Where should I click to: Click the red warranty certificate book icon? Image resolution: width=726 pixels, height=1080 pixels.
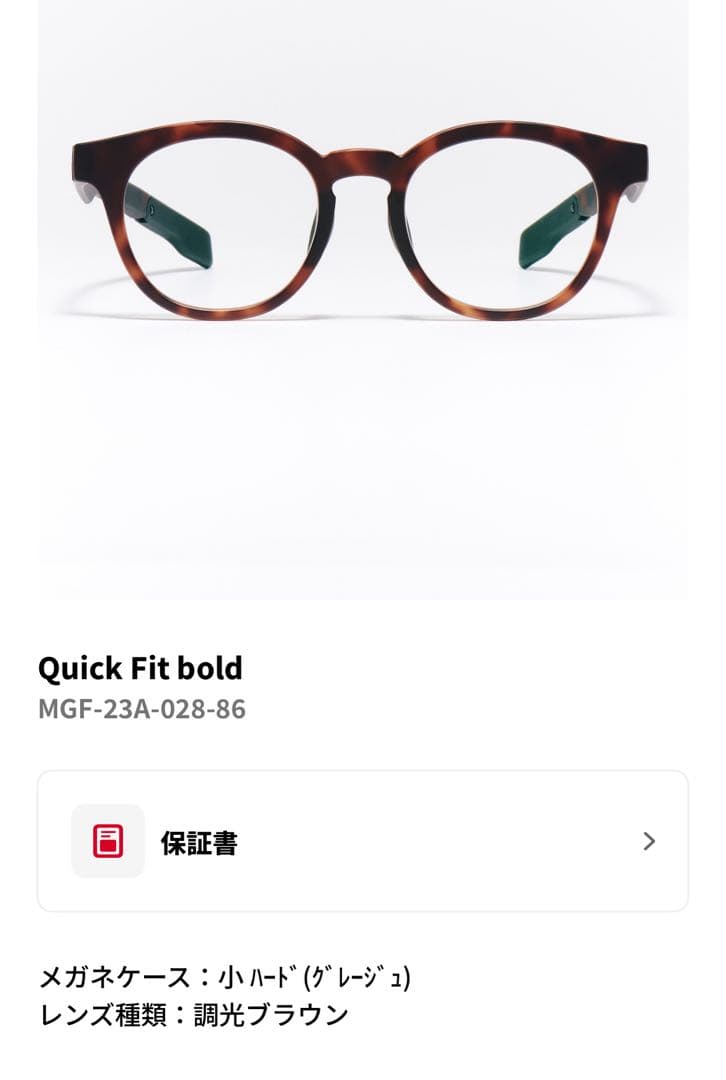pyautogui.click(x=106, y=841)
